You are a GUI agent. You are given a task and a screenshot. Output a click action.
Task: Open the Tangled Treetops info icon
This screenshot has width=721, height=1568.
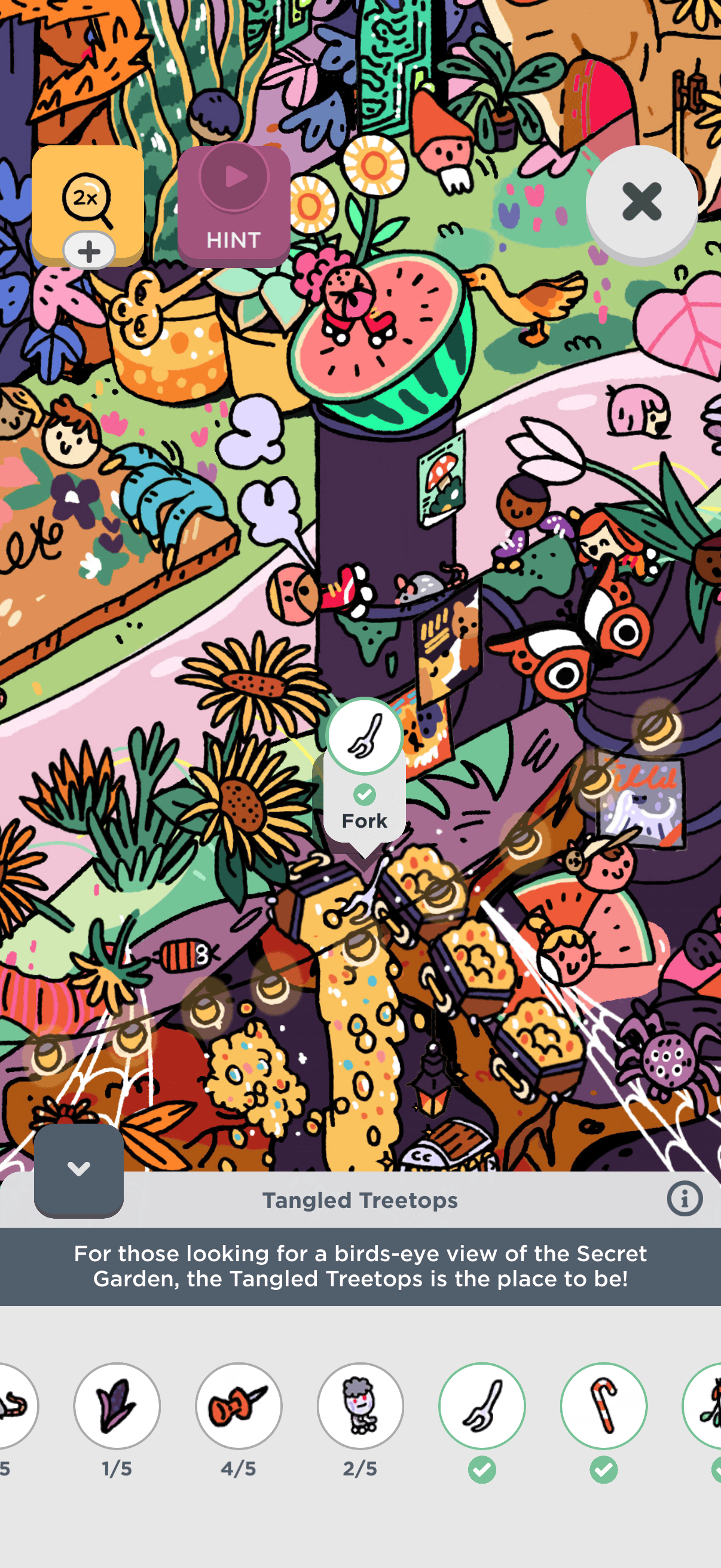685,1199
